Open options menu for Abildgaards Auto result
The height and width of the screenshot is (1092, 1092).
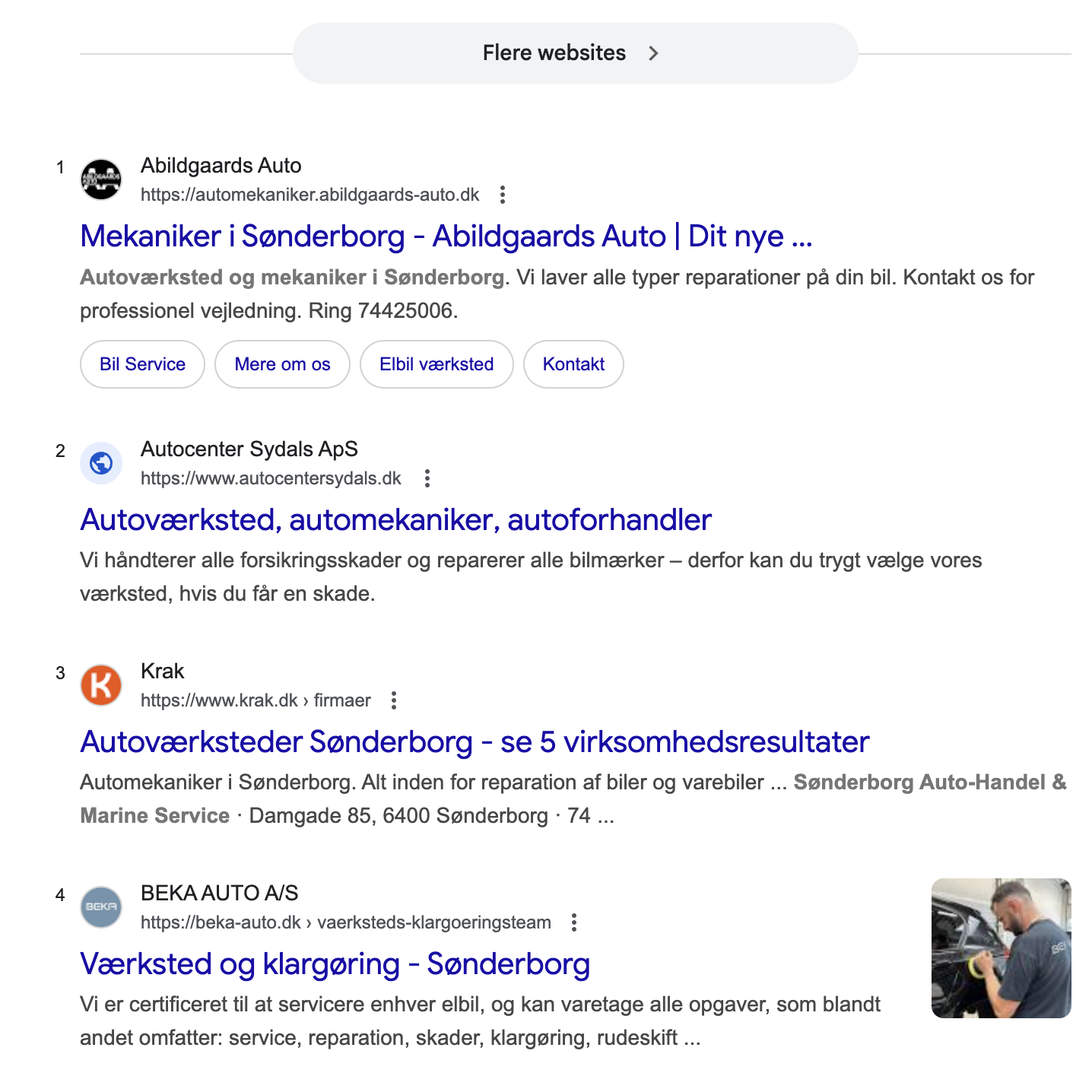point(503,195)
